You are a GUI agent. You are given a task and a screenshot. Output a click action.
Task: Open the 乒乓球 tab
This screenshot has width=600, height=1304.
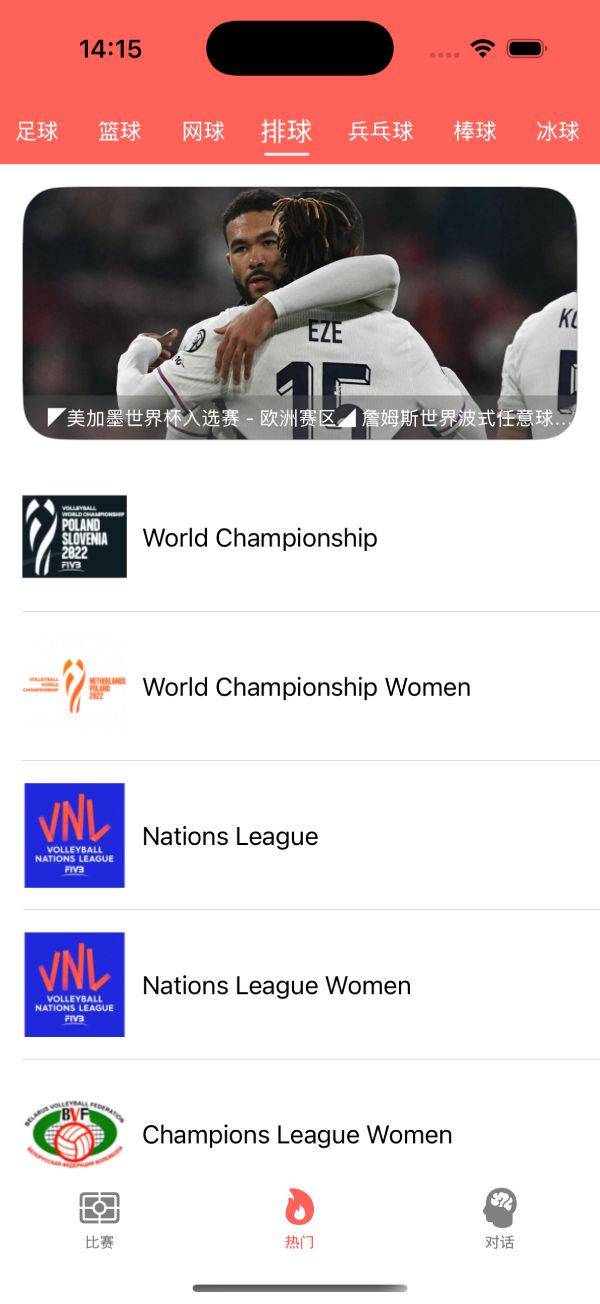coord(381,131)
